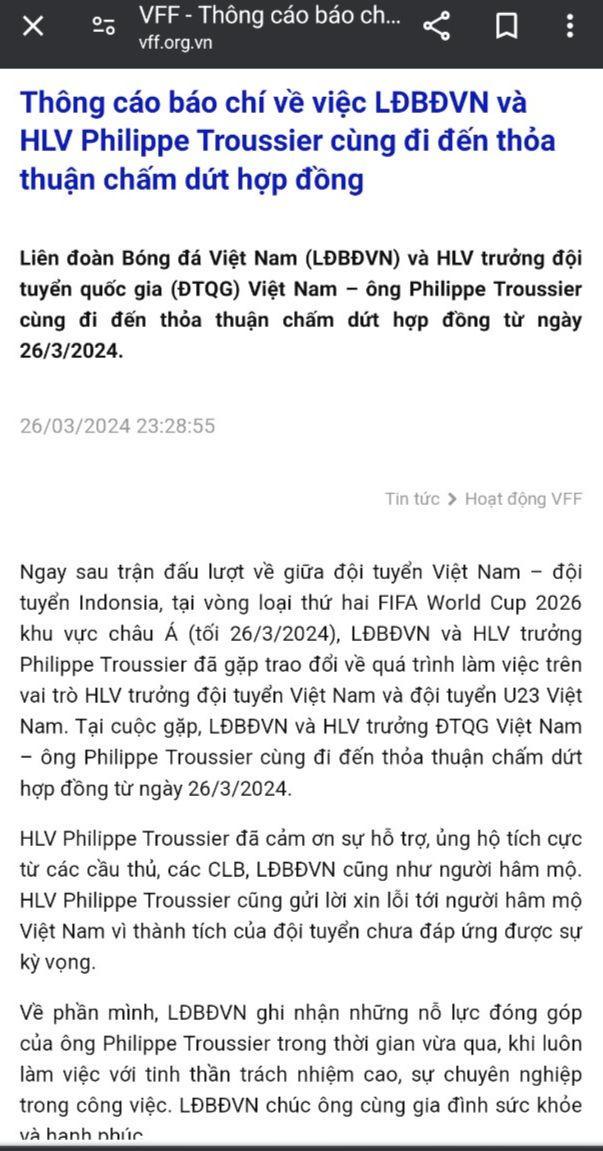Bookmark the current page
Viewport: 603px width, 1151px height.
coord(507,27)
